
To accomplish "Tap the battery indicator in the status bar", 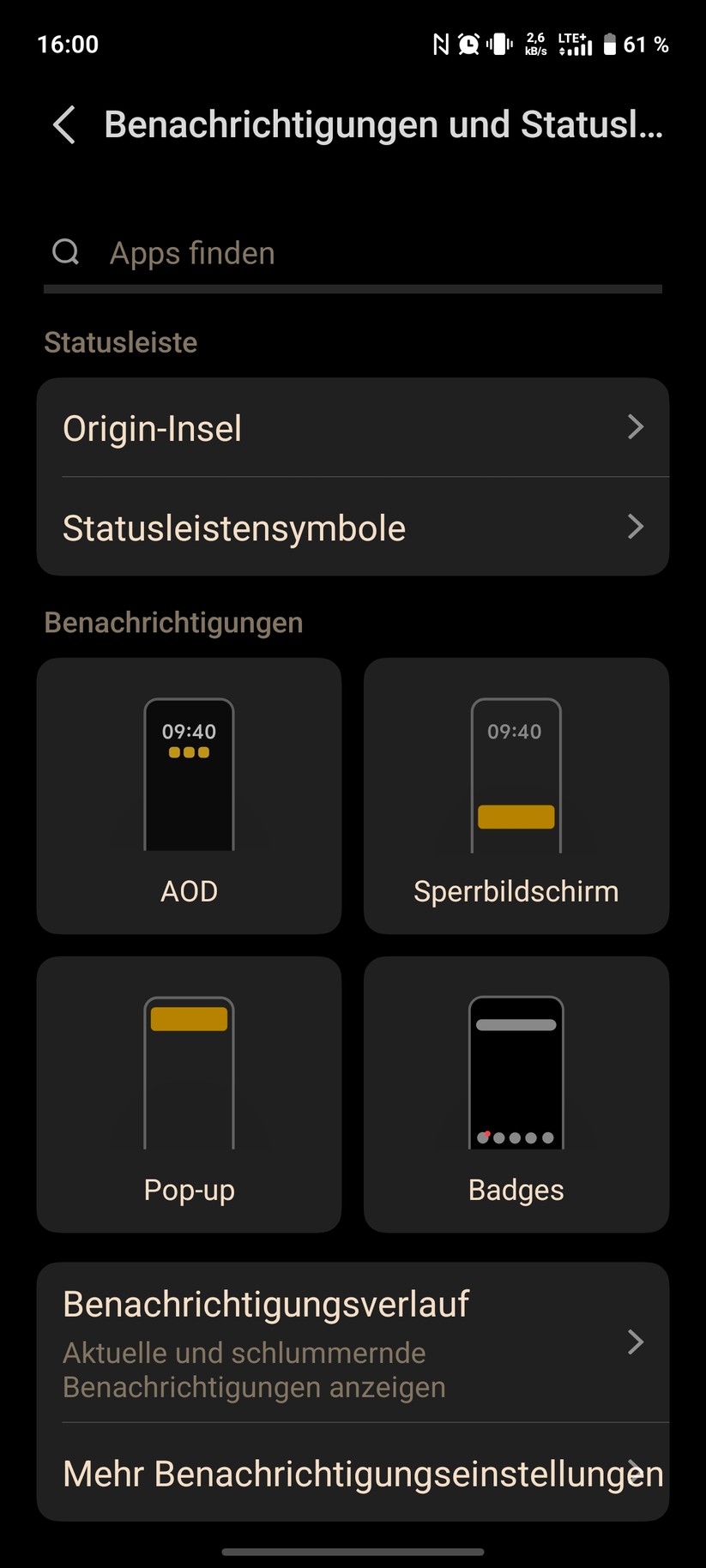I will (611, 43).
